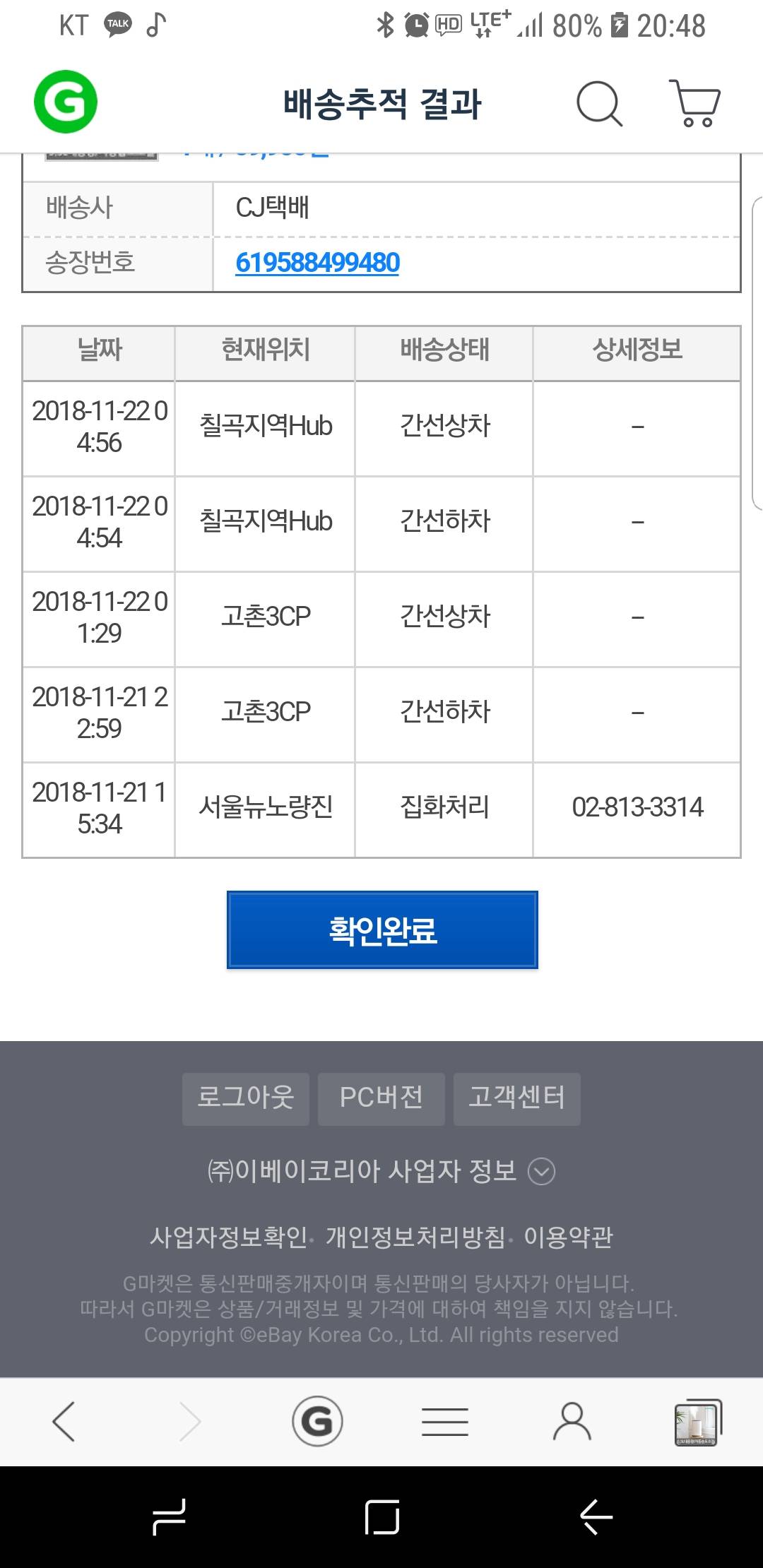
Task: Open tracking number 619588499480 link
Action: click(x=317, y=263)
